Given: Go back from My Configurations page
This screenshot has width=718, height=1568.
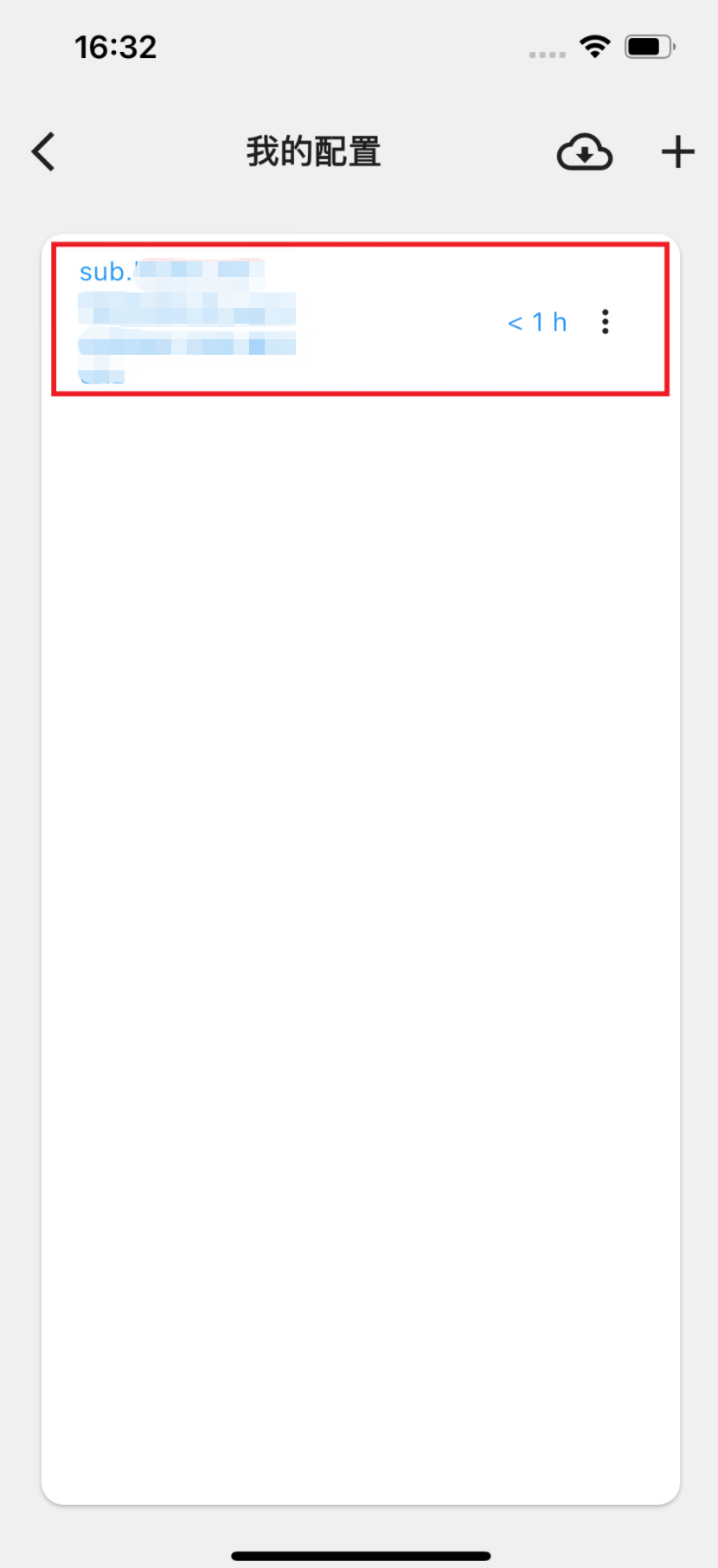Looking at the screenshot, I should pos(43,152).
